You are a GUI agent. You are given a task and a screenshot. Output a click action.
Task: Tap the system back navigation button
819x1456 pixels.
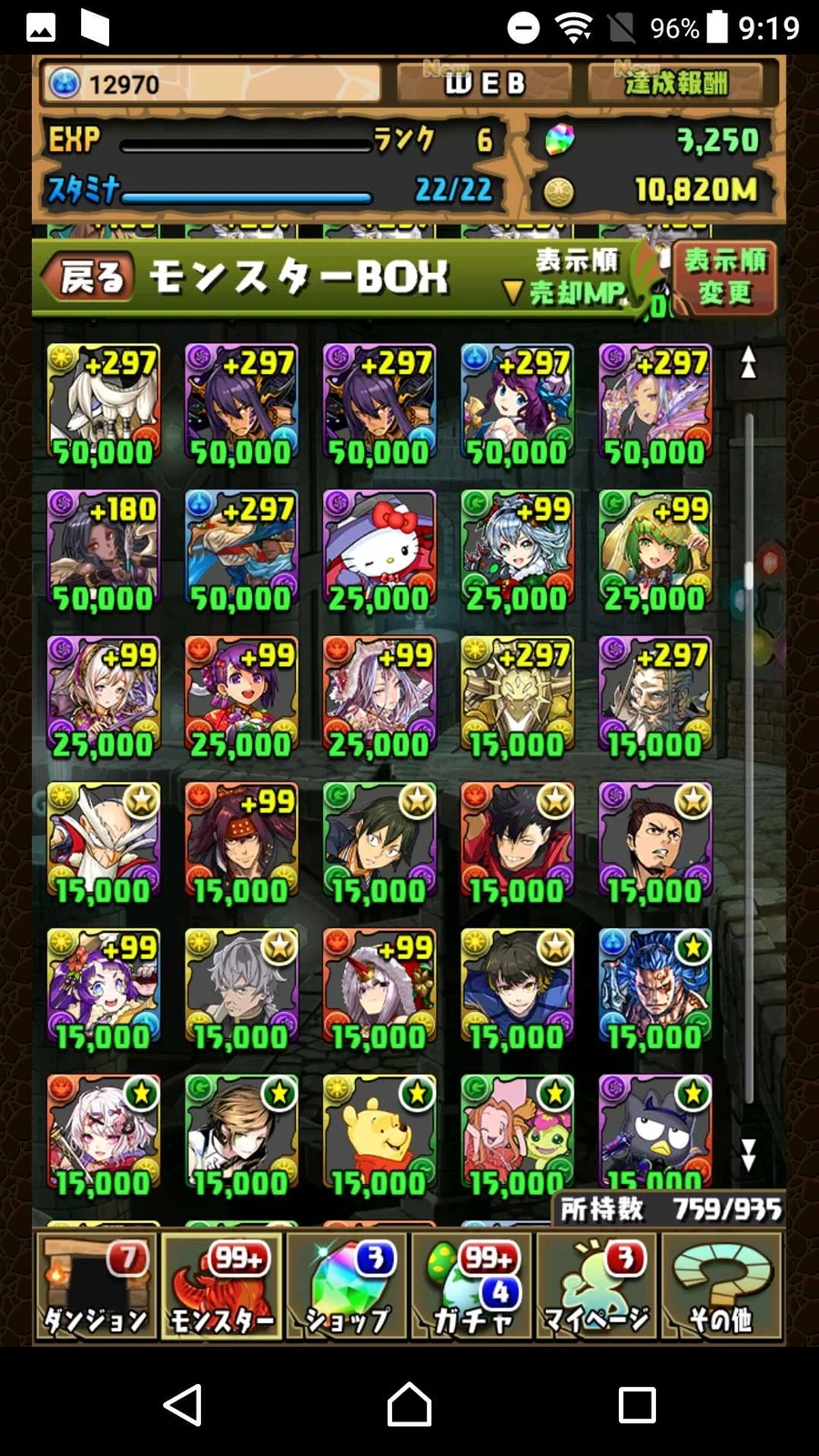pos(183,1404)
